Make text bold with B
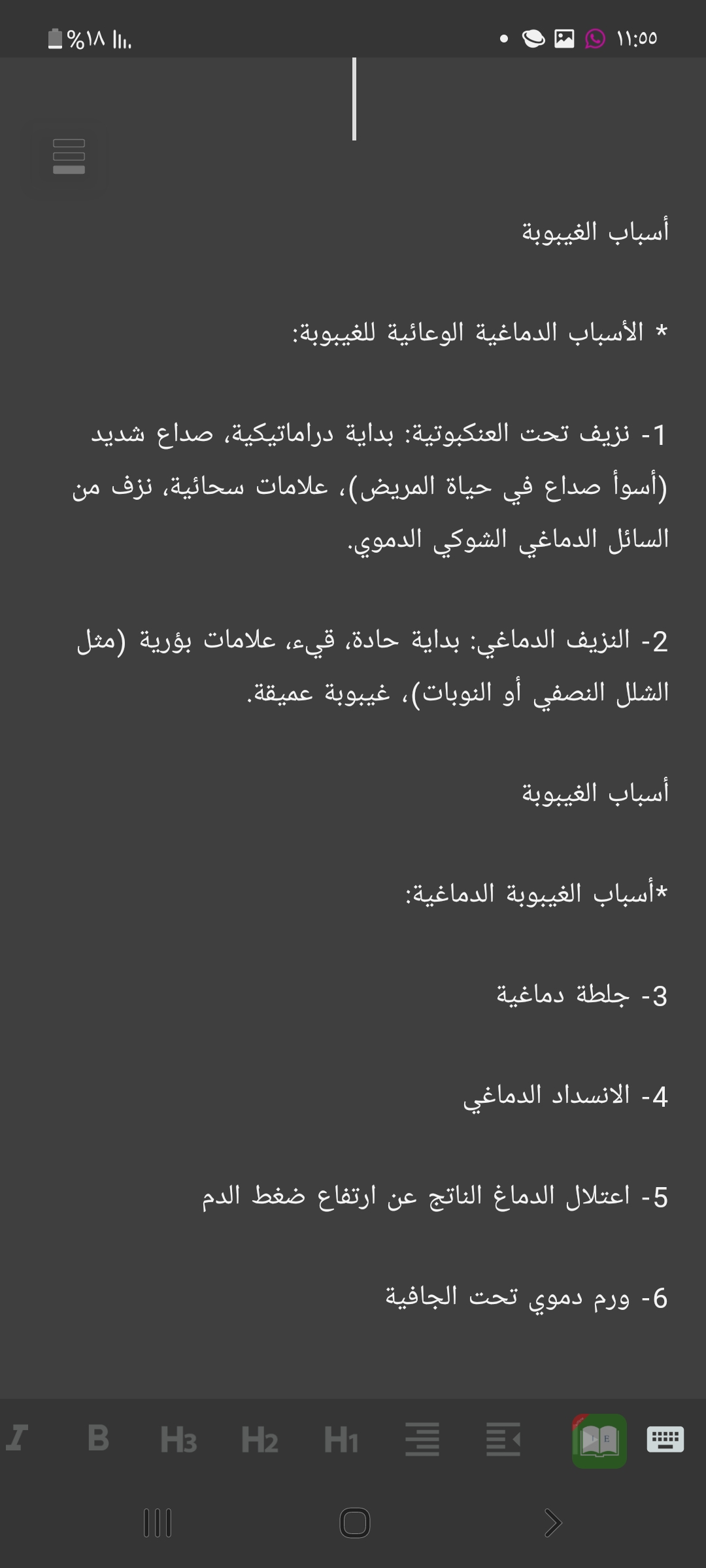This screenshot has height=1568, width=706. pos(98,1438)
